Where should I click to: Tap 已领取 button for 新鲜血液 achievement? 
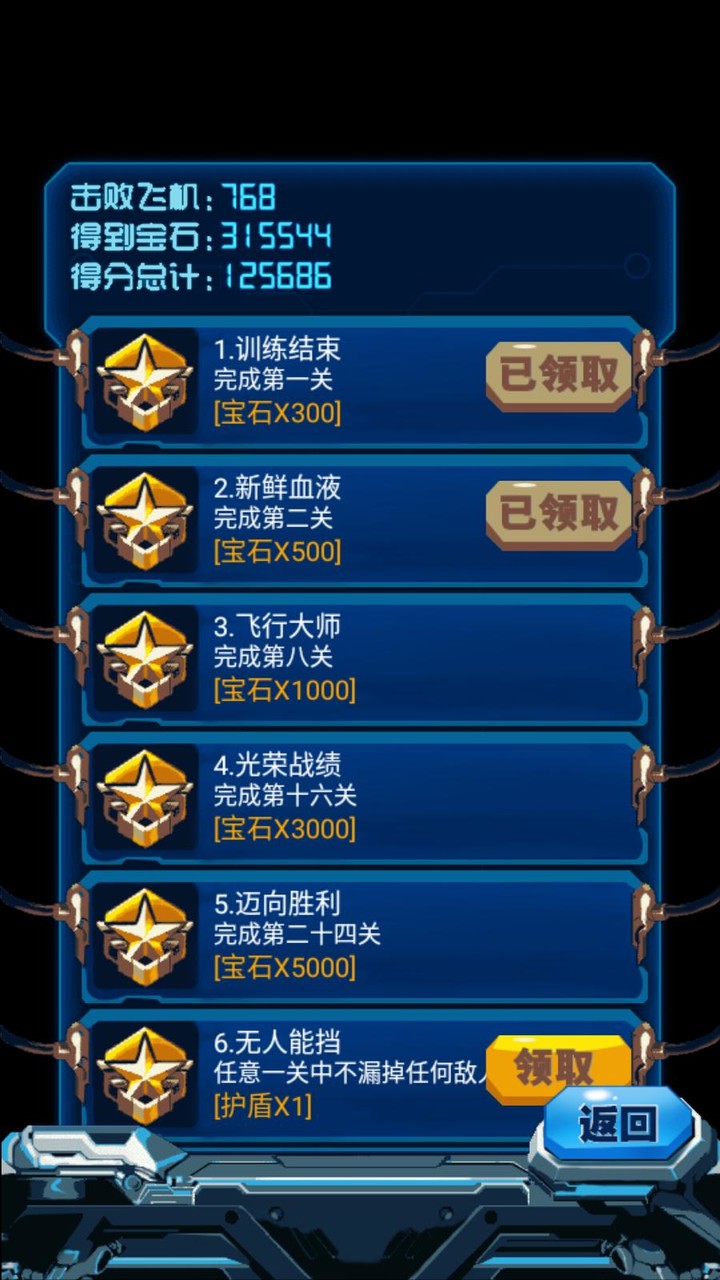(559, 513)
